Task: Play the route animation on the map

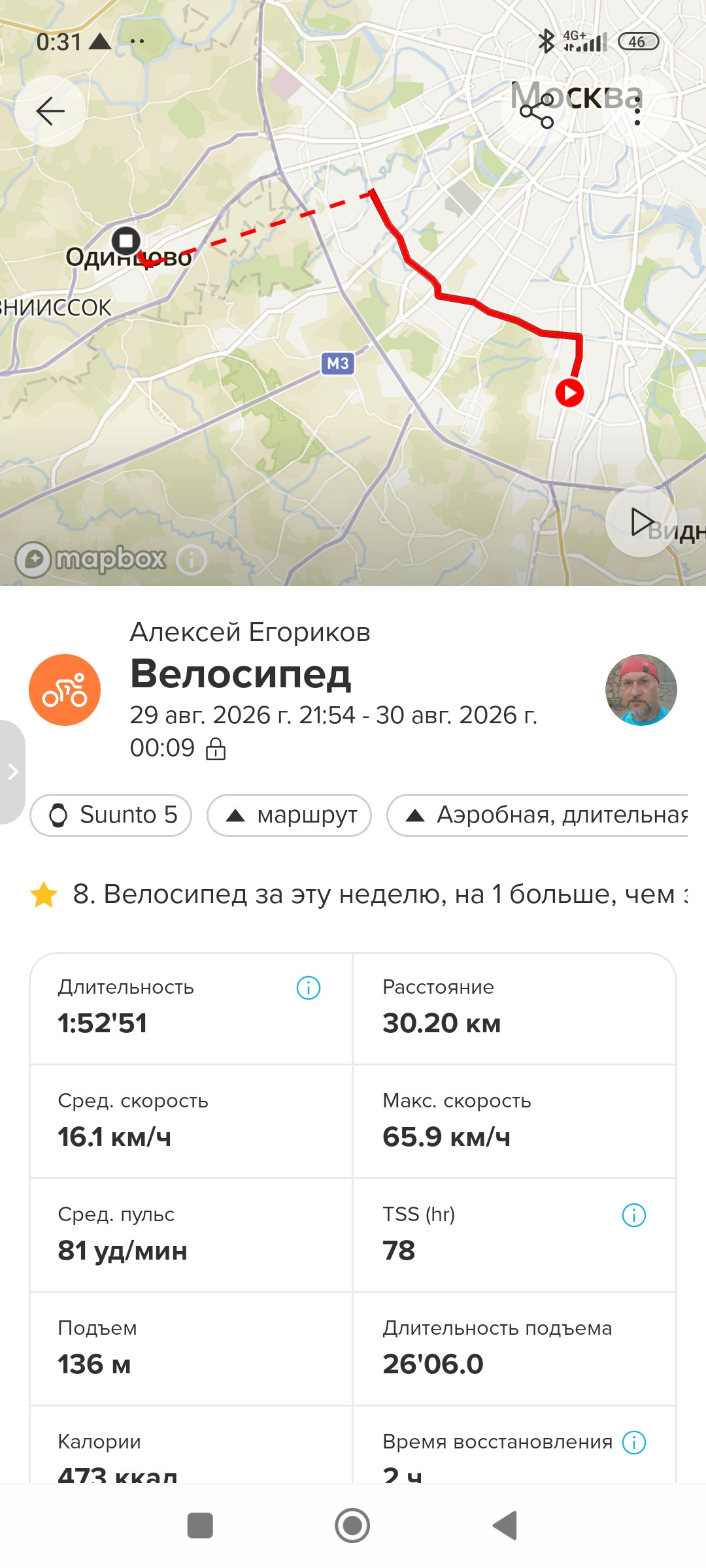Action: click(641, 521)
